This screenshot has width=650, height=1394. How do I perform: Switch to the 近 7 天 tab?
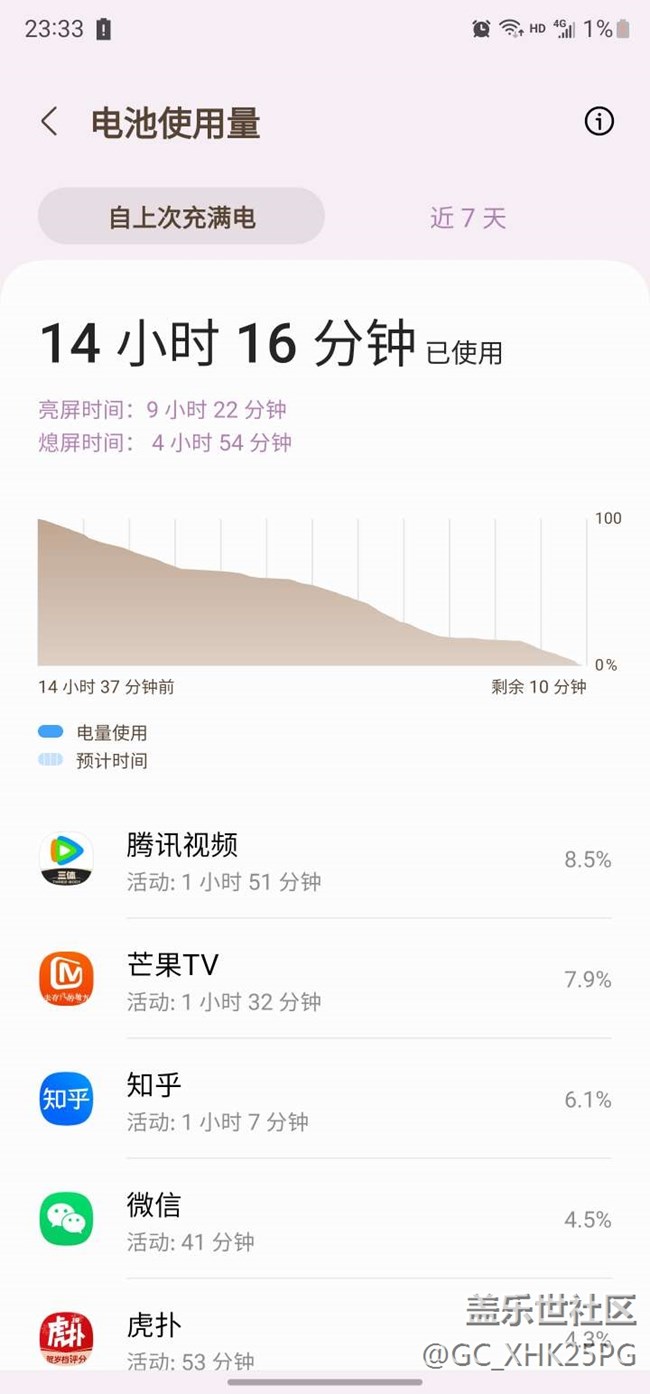[x=468, y=217]
